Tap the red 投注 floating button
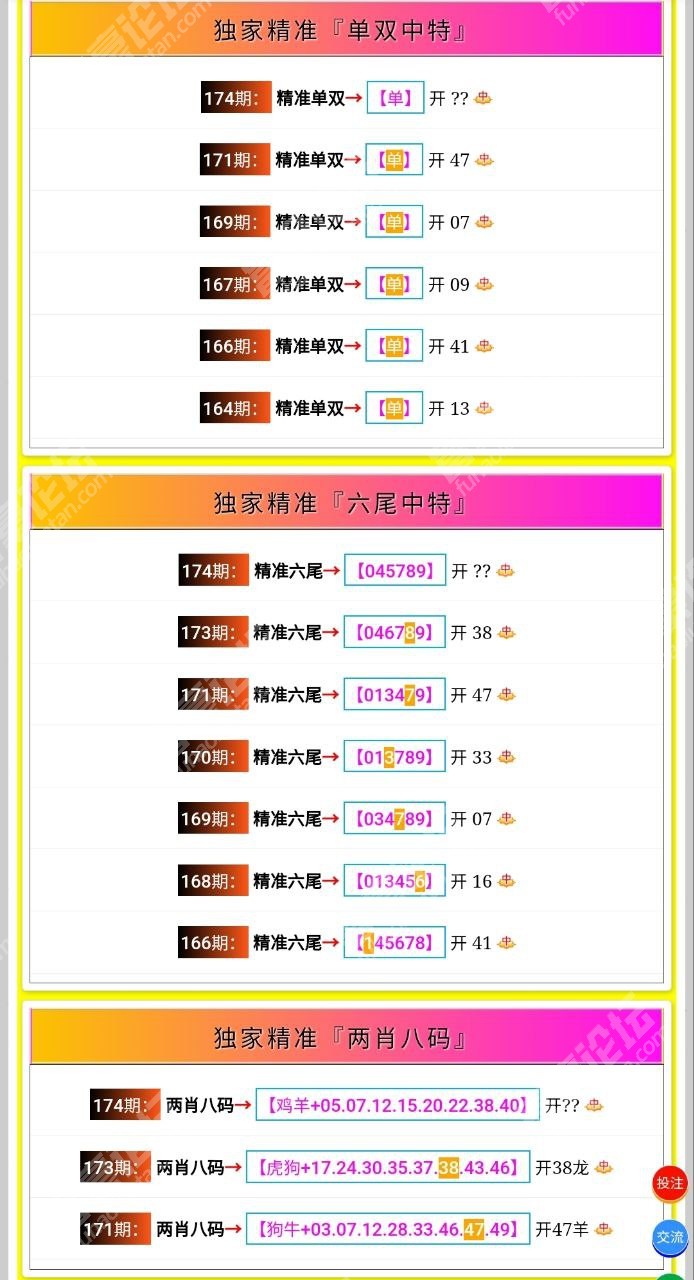Screen dimensions: 694x1280 point(670,1183)
